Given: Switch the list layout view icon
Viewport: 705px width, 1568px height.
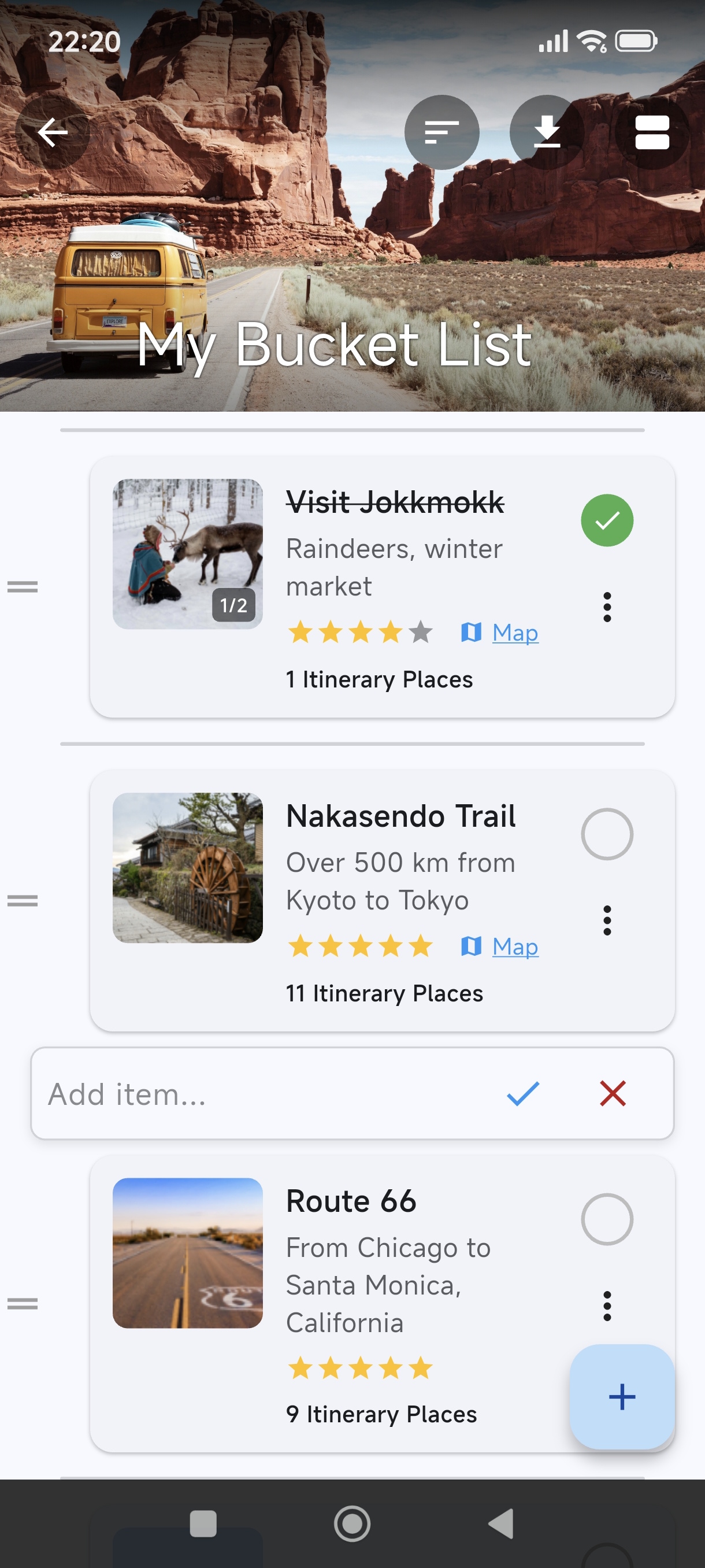Looking at the screenshot, I should [651, 133].
